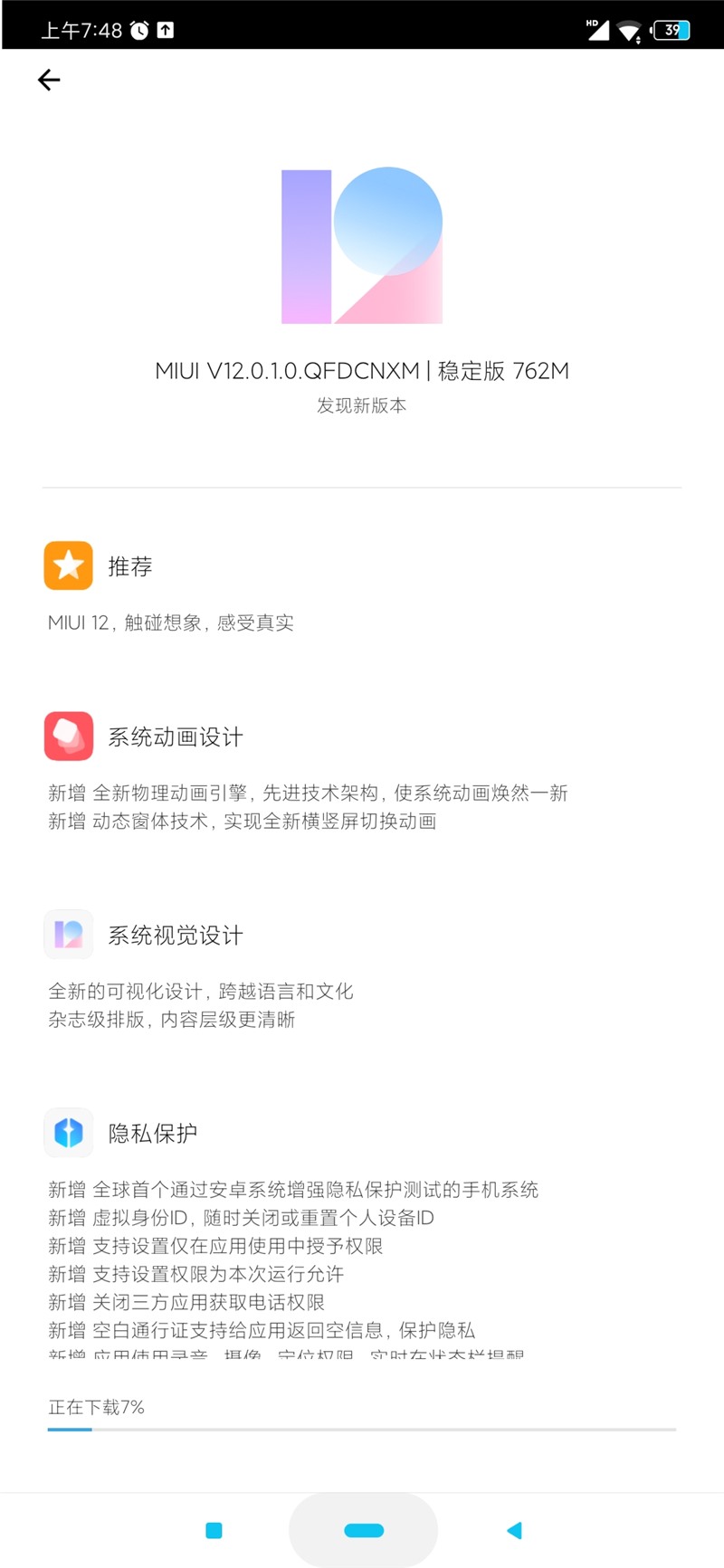
Task: Tap the alarm clock icon in status bar
Action: [x=138, y=30]
